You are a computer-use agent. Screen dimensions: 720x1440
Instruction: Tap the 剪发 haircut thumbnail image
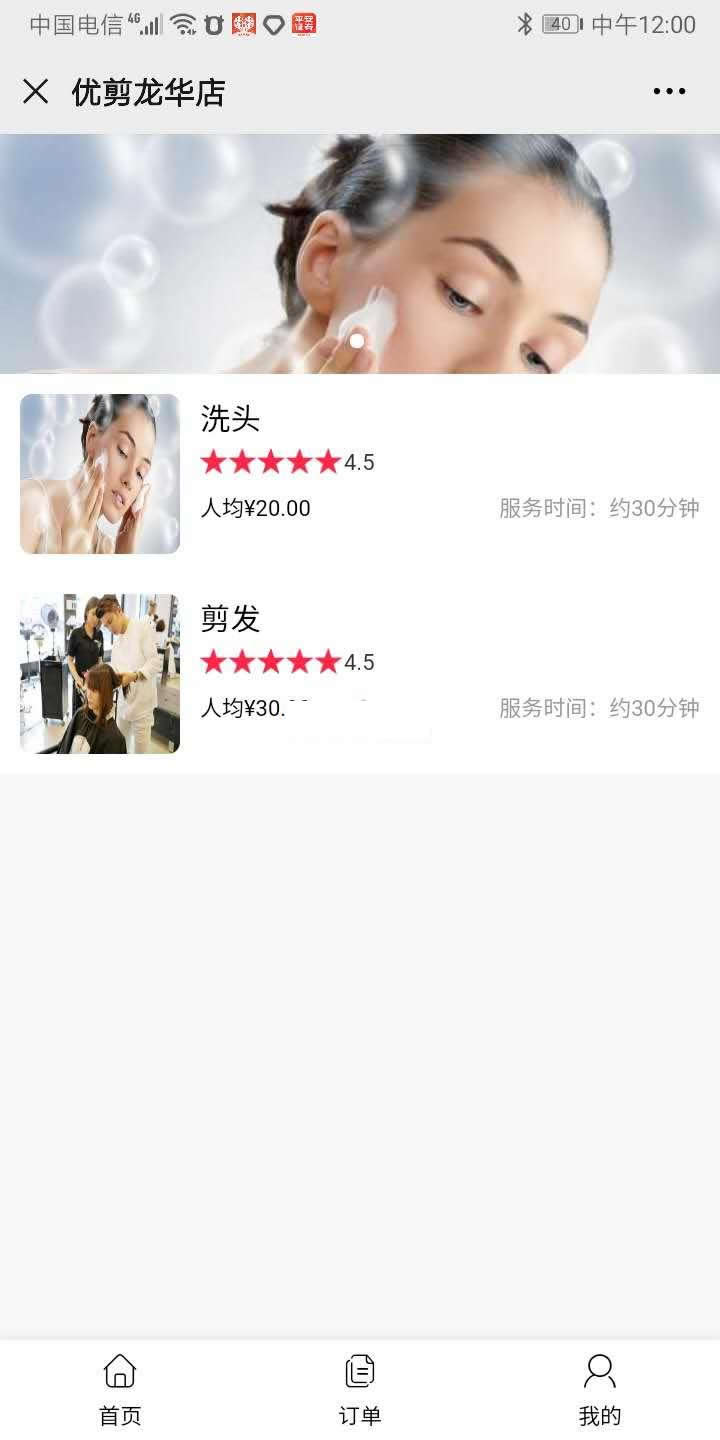99,672
